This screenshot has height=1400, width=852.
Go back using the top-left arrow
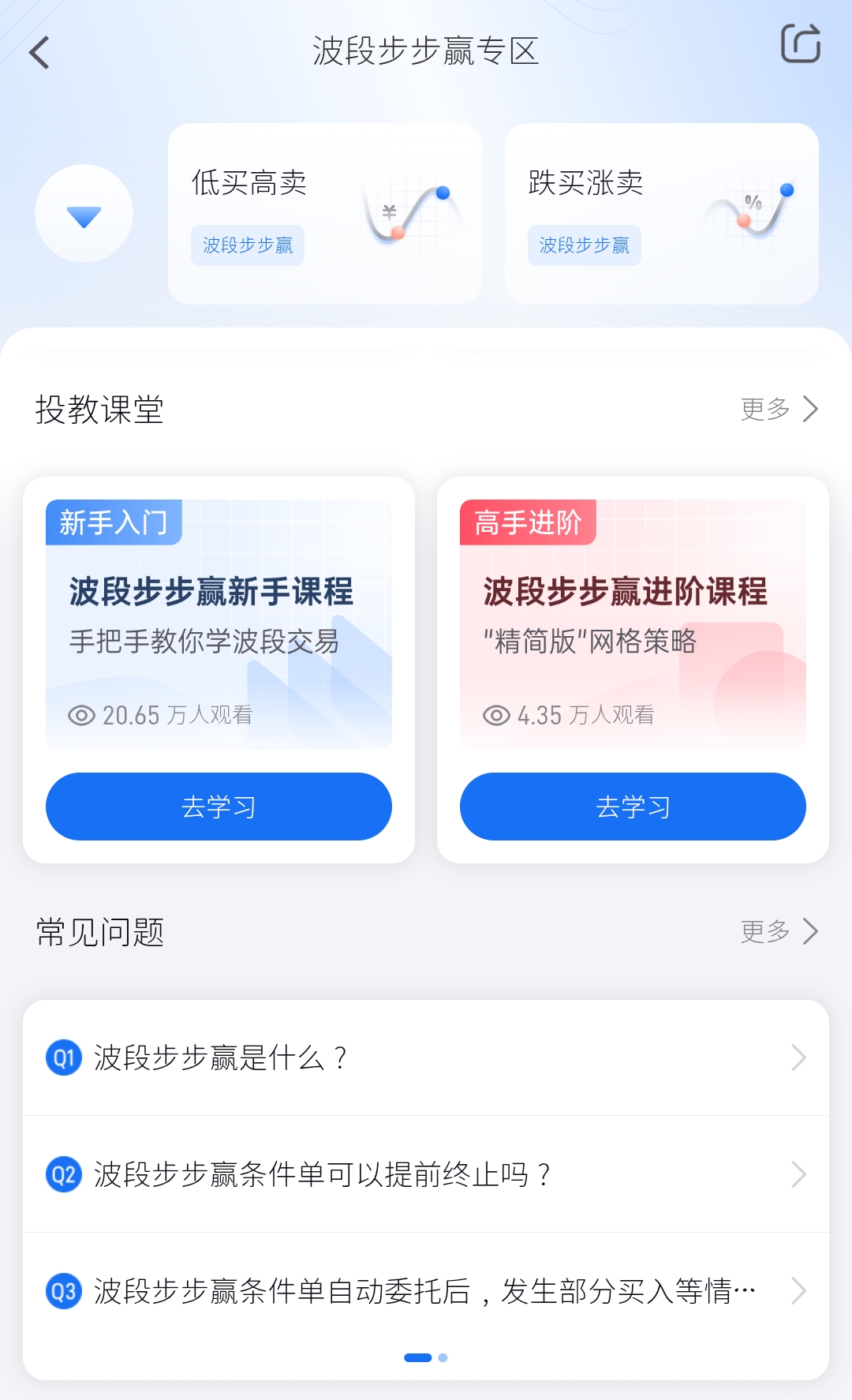click(x=39, y=53)
